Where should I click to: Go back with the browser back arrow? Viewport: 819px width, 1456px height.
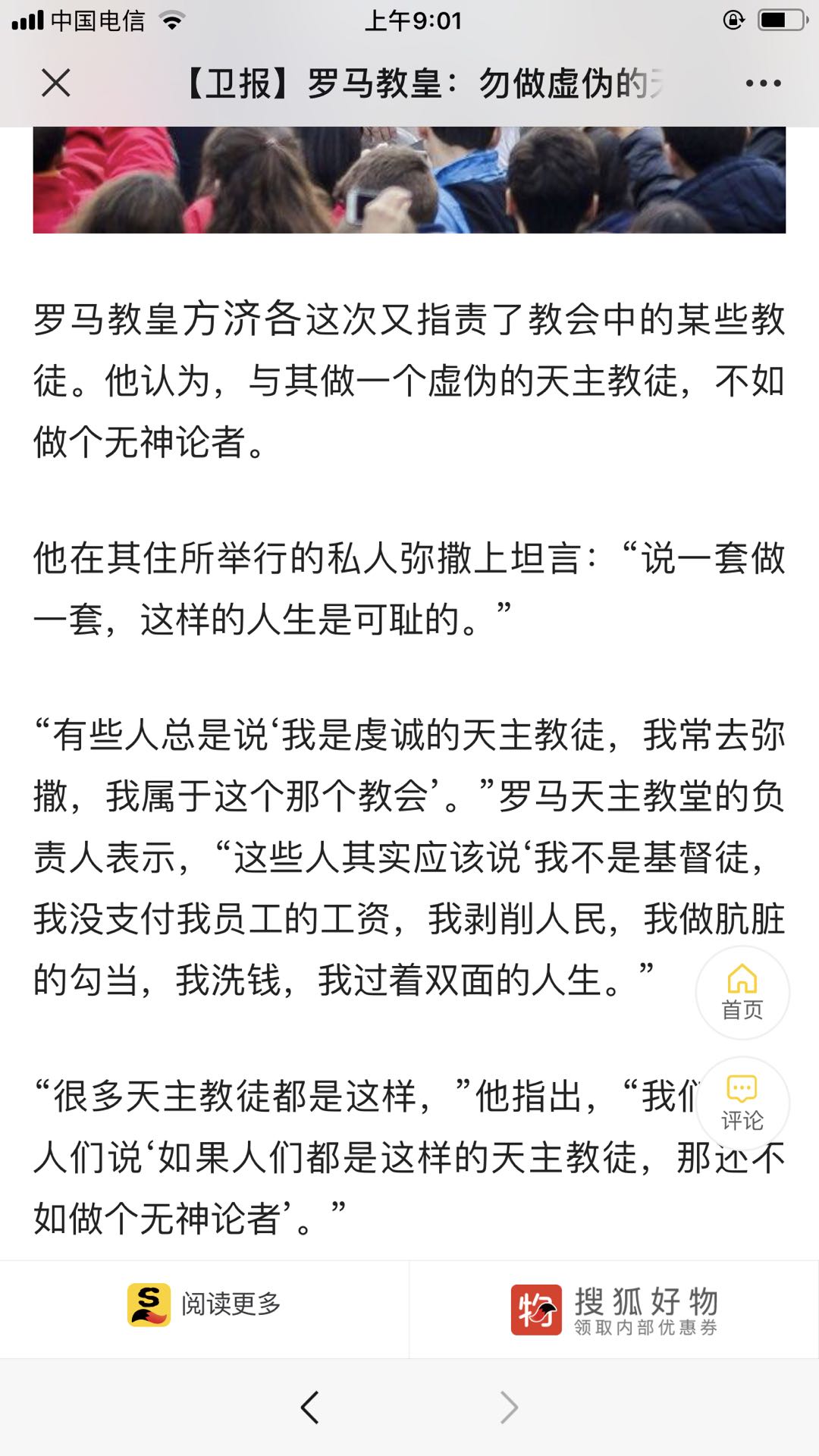point(310,1407)
